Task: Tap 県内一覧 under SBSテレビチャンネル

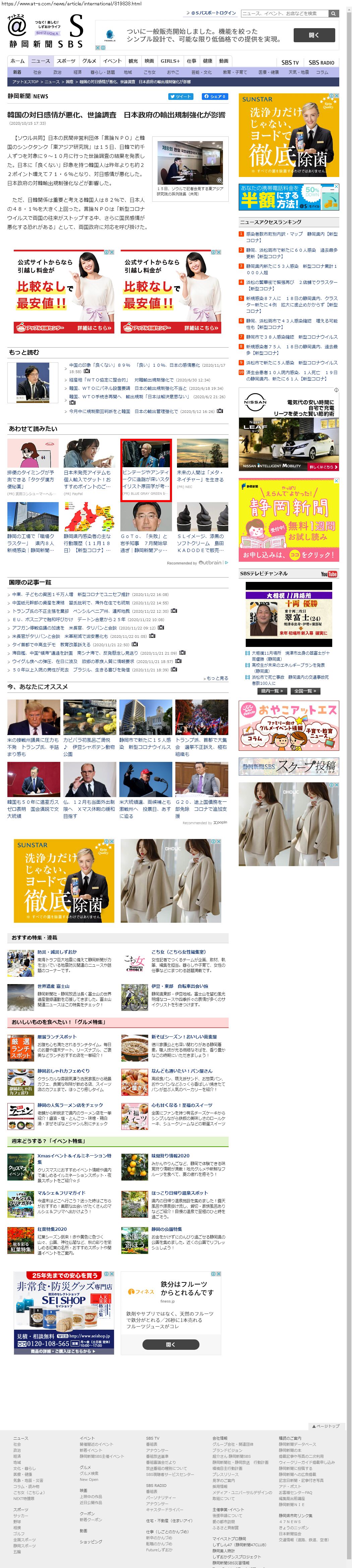Action: (x=271, y=690)
